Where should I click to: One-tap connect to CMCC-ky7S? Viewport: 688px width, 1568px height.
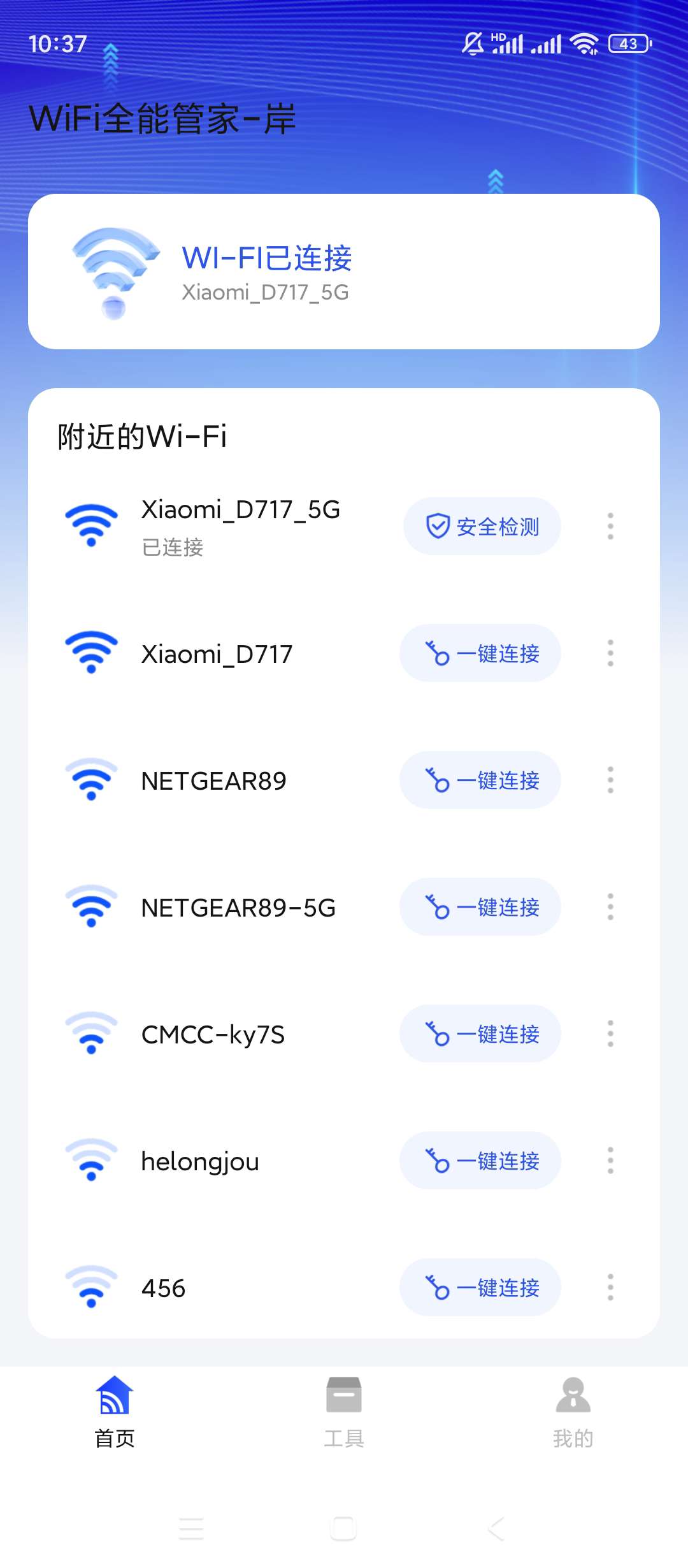point(480,1034)
